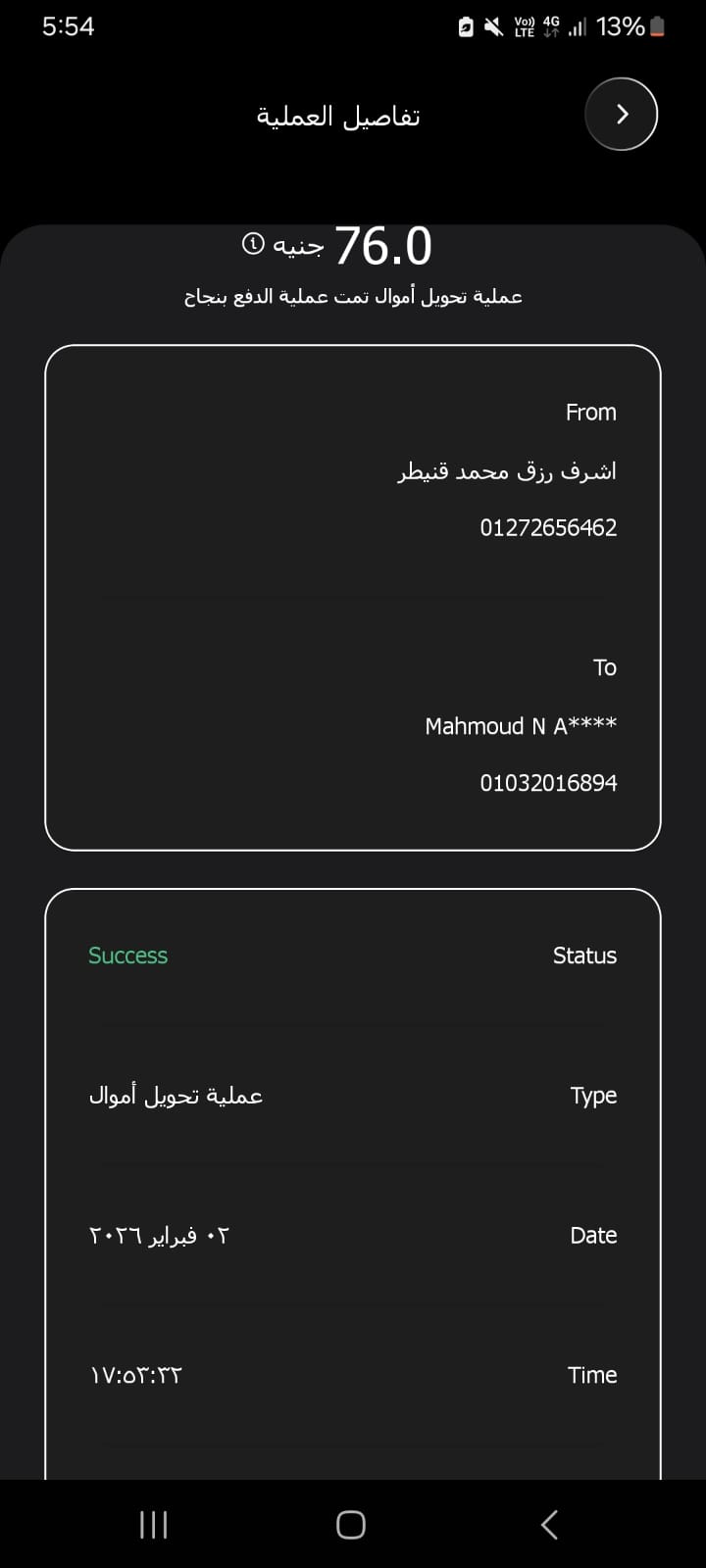
Task: Tap the info icon beside the amount
Action: click(253, 243)
